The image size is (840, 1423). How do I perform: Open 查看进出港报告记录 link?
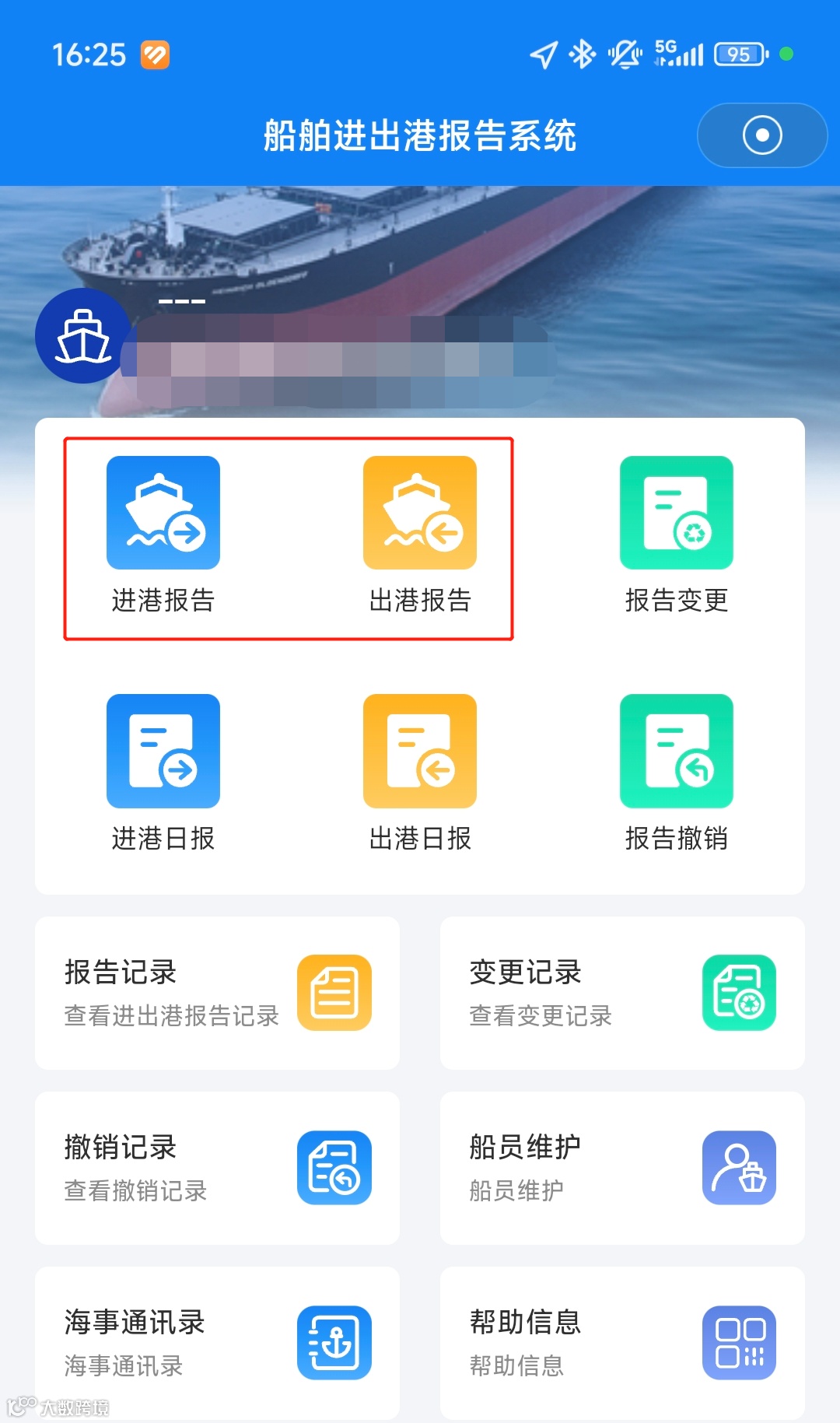click(x=171, y=1015)
